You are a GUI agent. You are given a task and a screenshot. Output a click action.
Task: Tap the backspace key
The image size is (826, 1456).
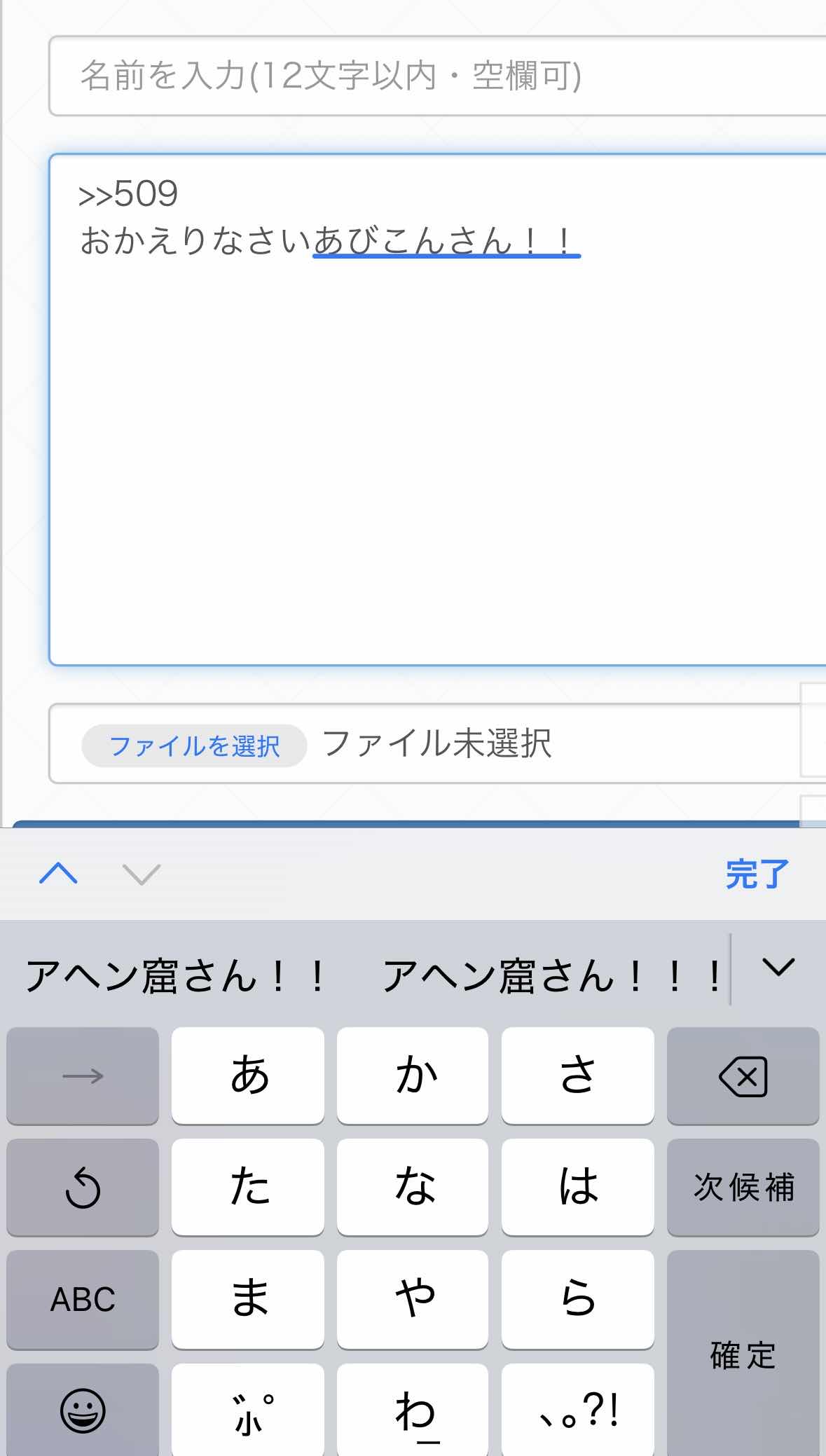pos(743,1076)
